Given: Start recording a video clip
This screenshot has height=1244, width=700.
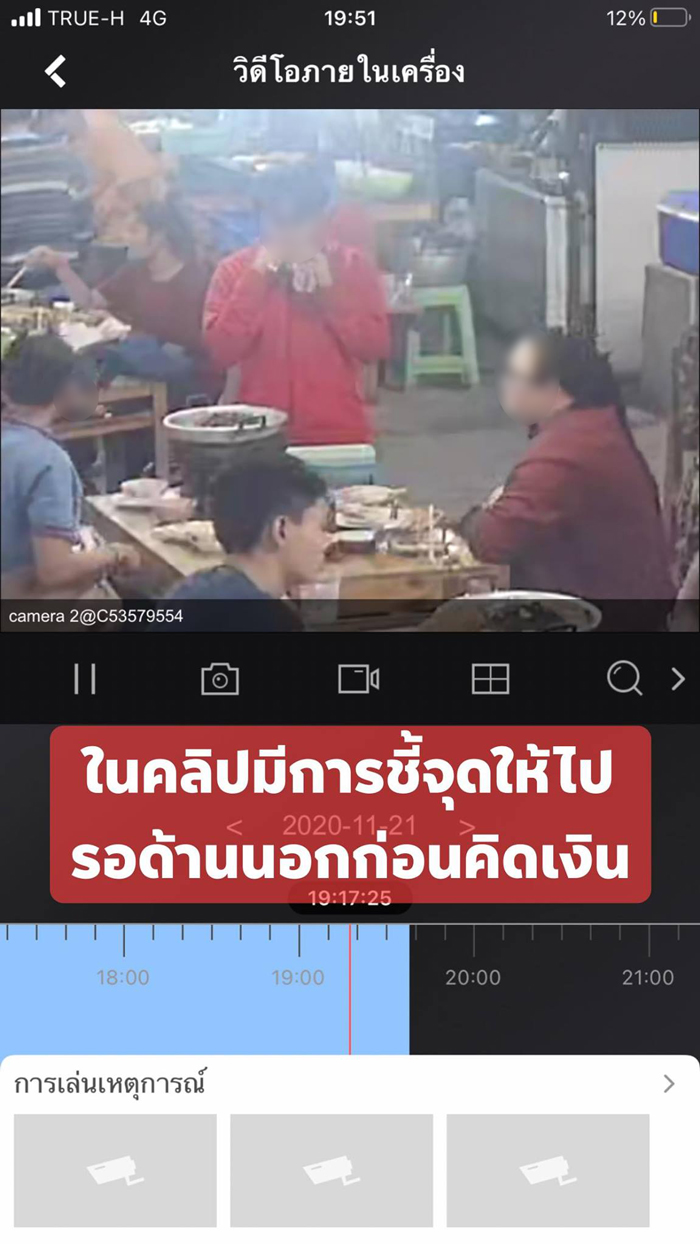Looking at the screenshot, I should tap(358, 679).
